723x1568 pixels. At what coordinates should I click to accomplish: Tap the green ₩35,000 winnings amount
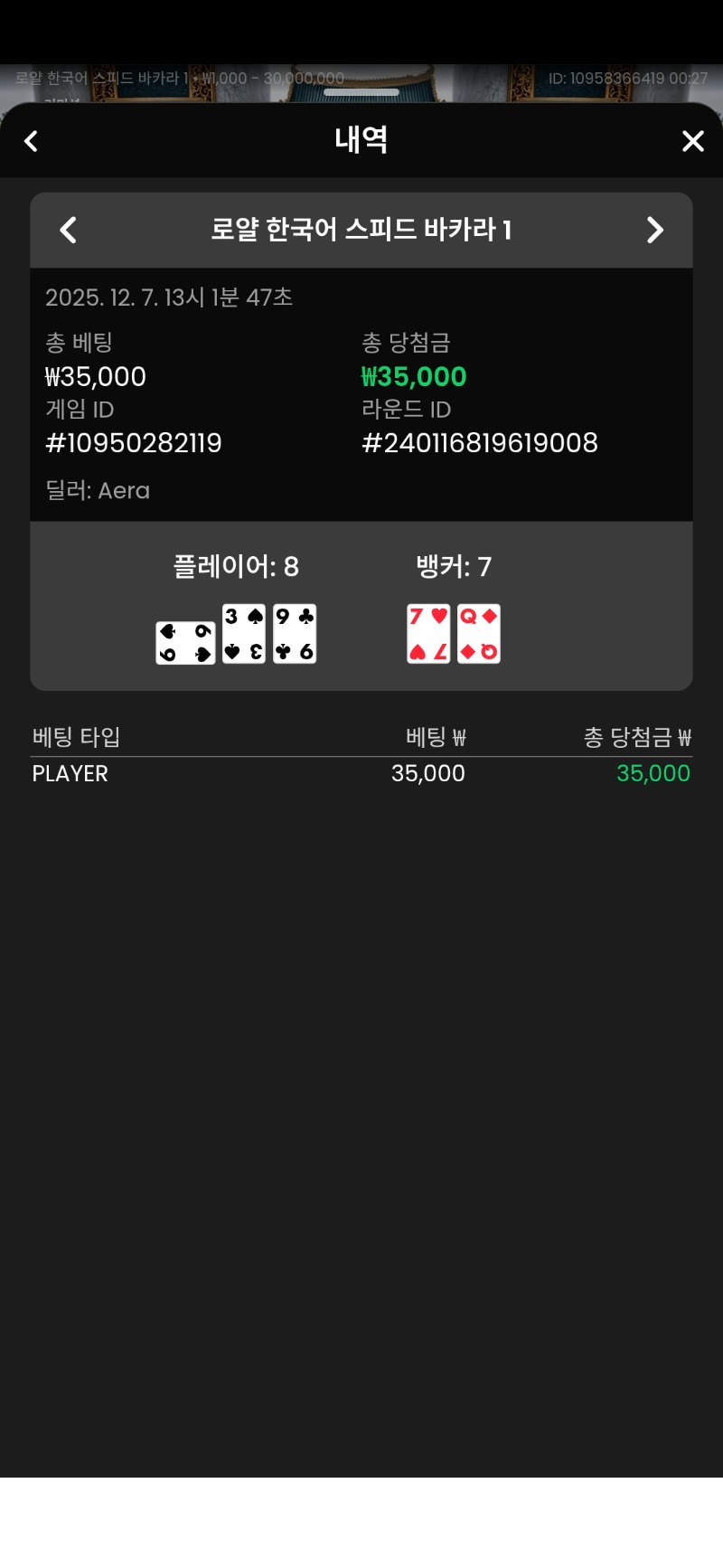click(x=411, y=376)
